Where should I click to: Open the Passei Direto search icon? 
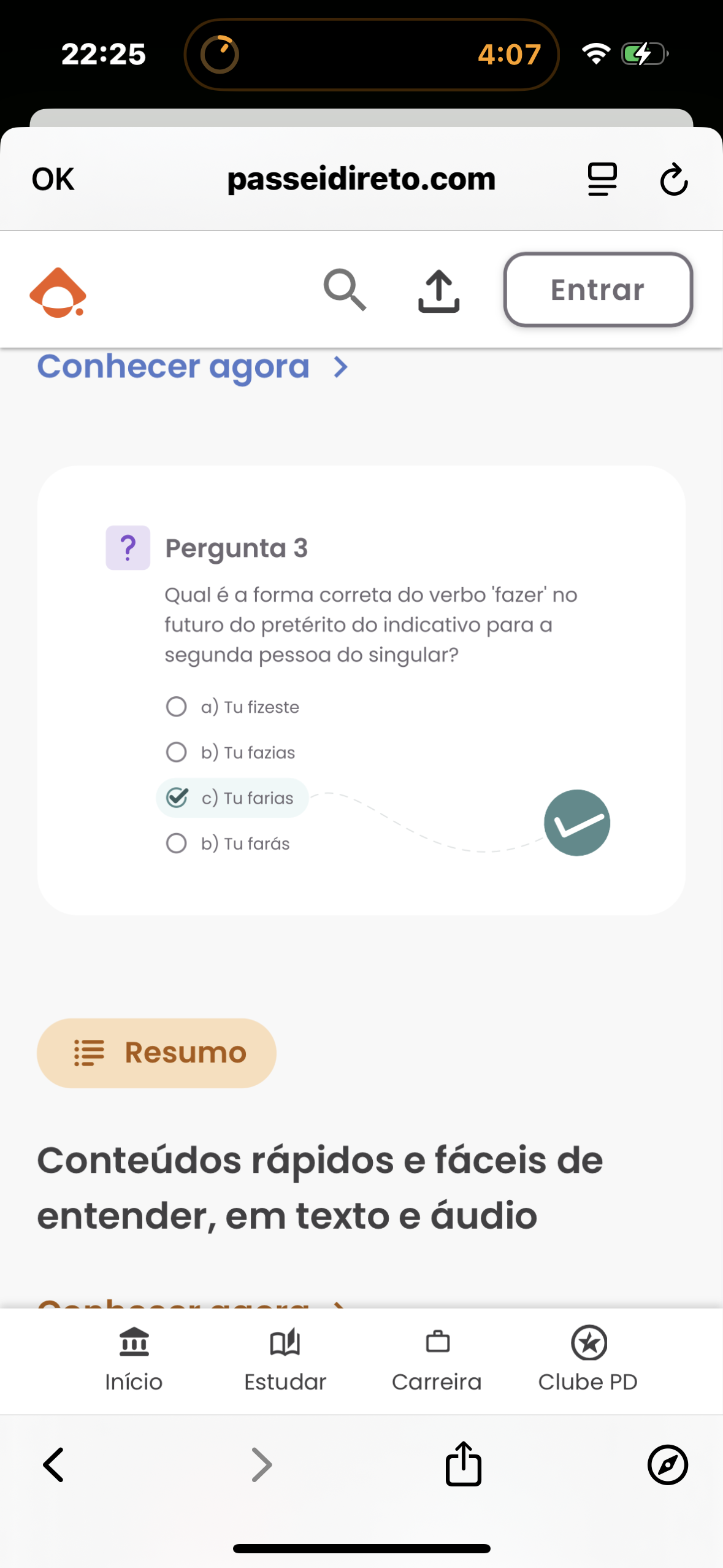coord(345,290)
